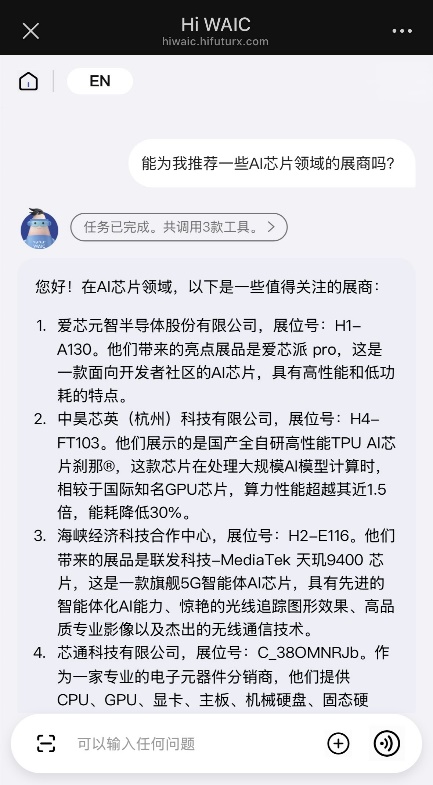
Task: Close the Hi WAIC mini page
Action: tap(31, 31)
